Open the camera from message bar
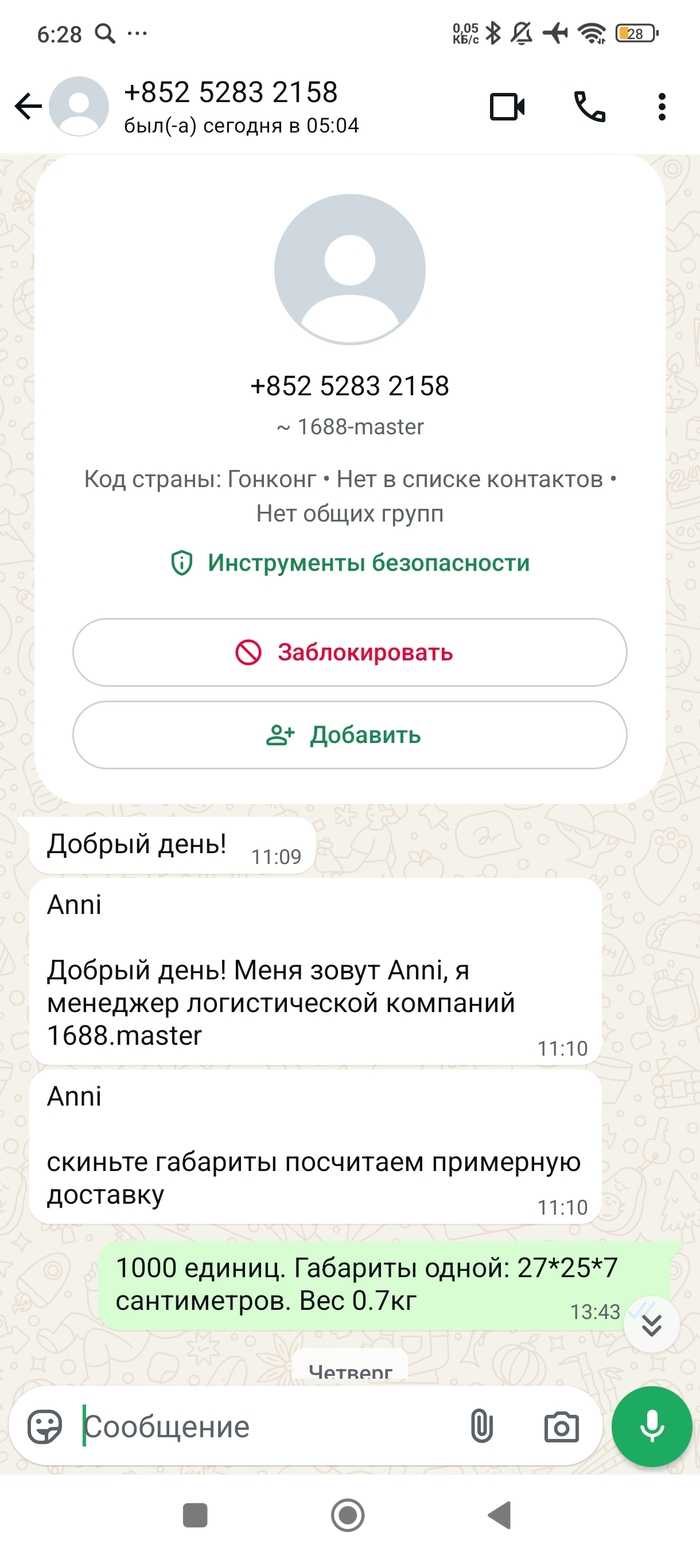The height and width of the screenshot is (1556, 700). click(x=561, y=1427)
